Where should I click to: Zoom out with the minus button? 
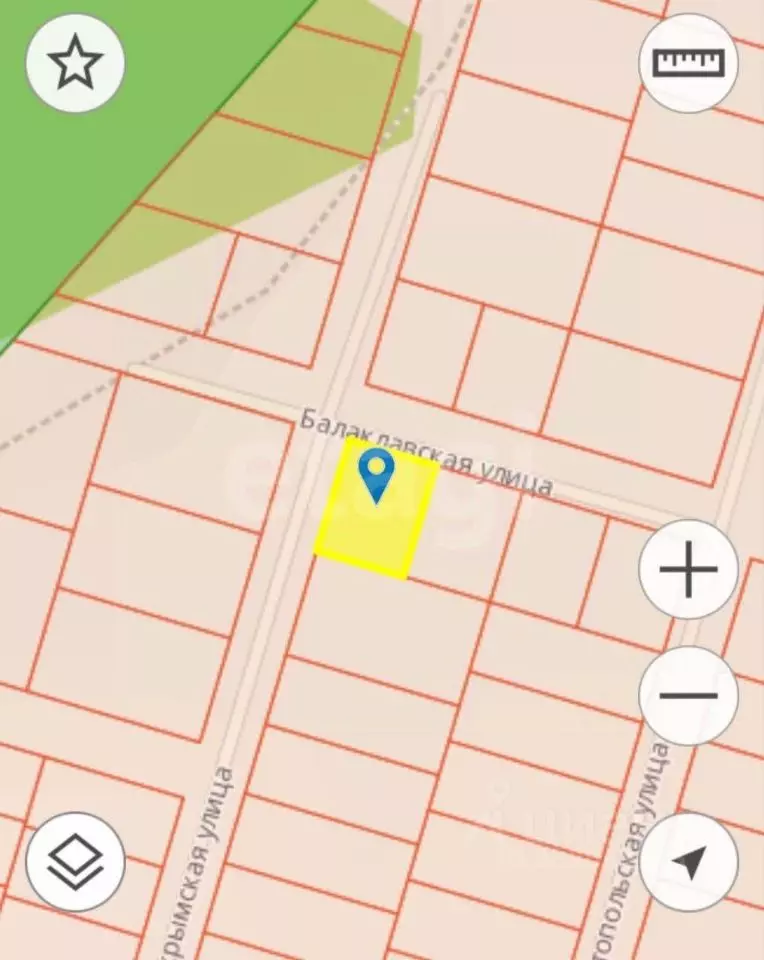coord(689,696)
